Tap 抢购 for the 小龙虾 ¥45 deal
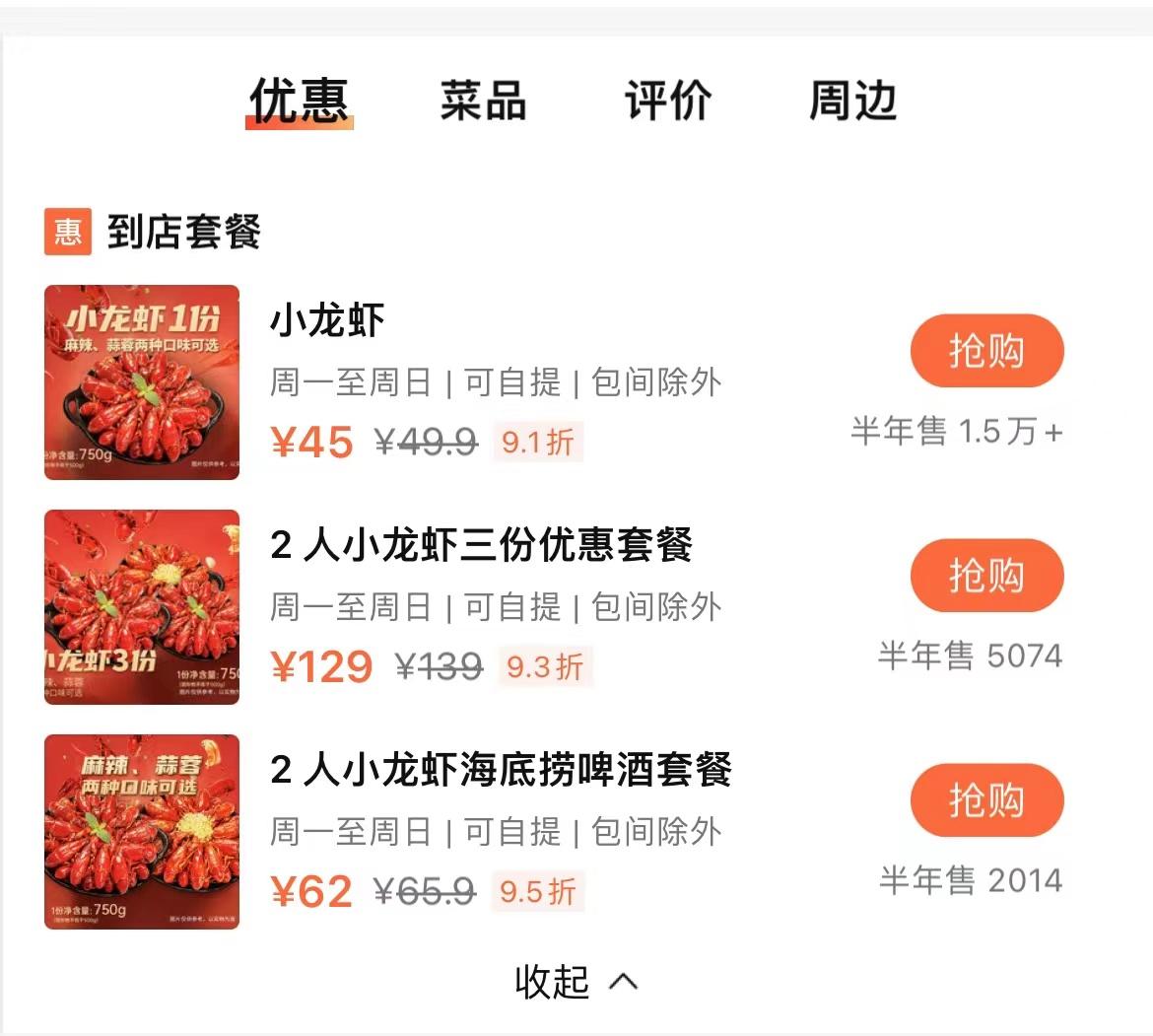Viewport: 1153px width, 1036px height. pos(986,351)
